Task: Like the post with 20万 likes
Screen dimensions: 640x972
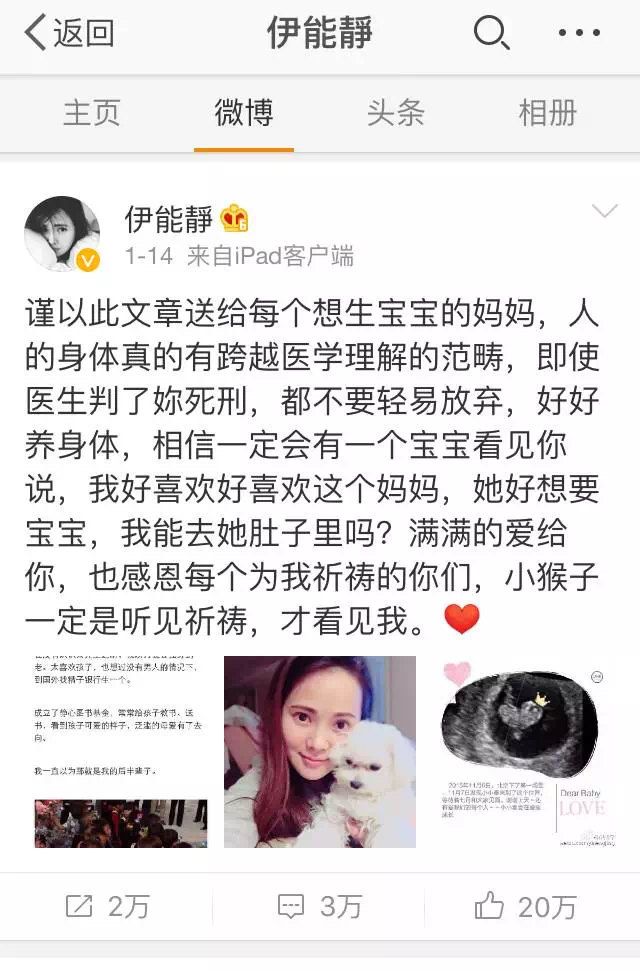Action: pos(526,906)
